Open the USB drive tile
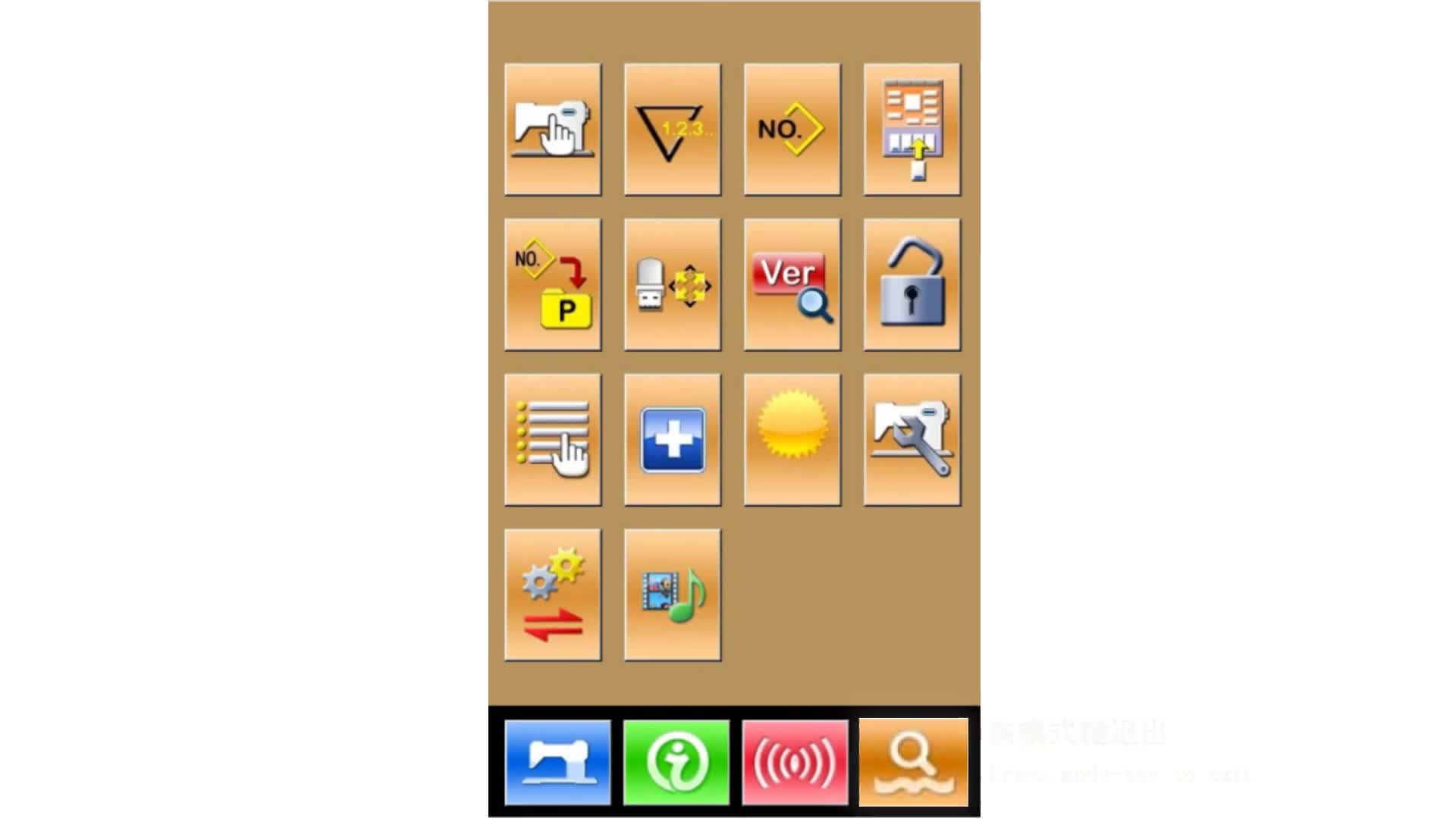The height and width of the screenshot is (819, 1456). click(673, 285)
